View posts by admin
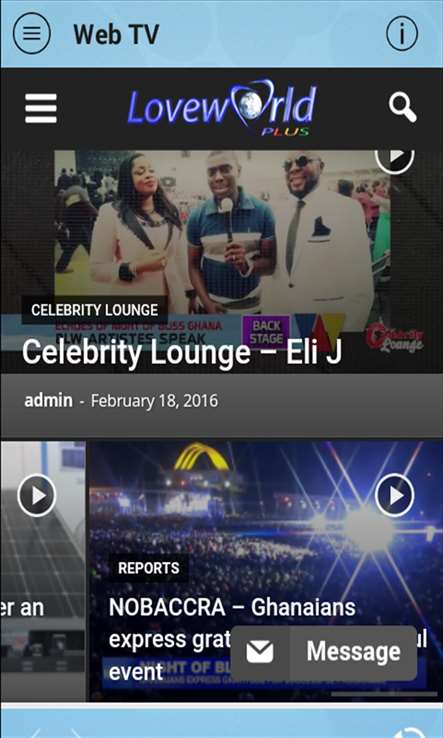 [x=48, y=401]
